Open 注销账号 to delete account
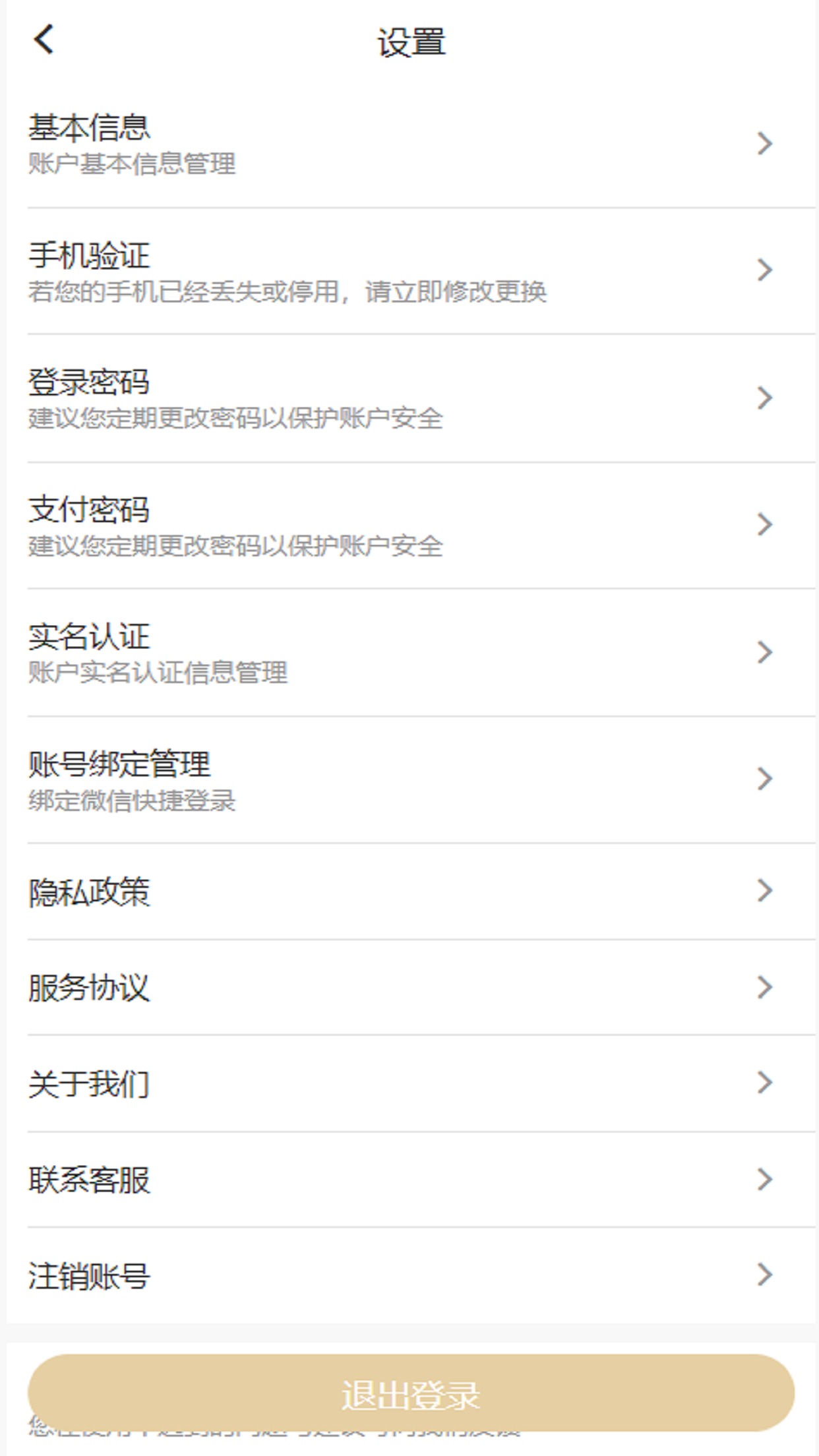The image size is (819, 1456). tap(409, 1275)
